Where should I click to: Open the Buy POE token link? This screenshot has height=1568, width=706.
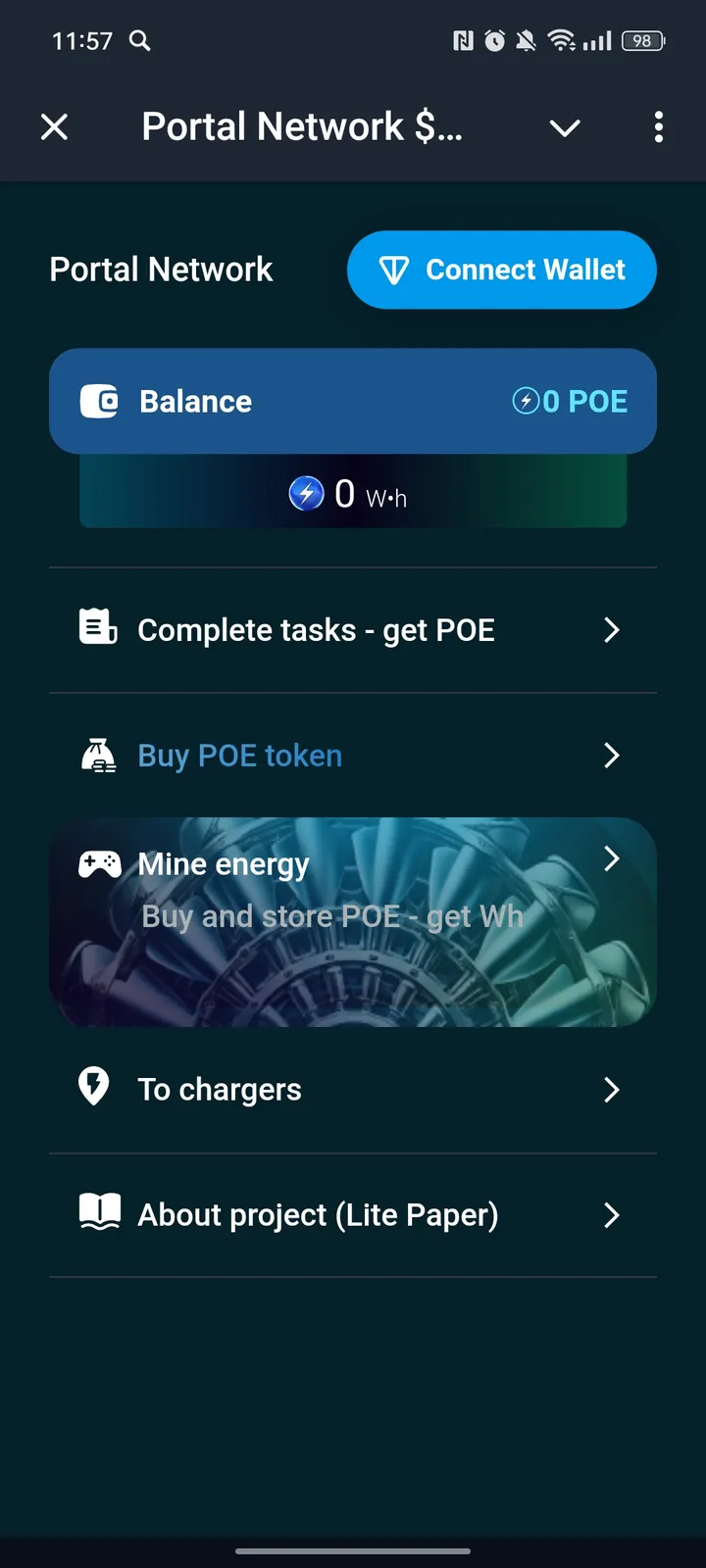(x=239, y=755)
